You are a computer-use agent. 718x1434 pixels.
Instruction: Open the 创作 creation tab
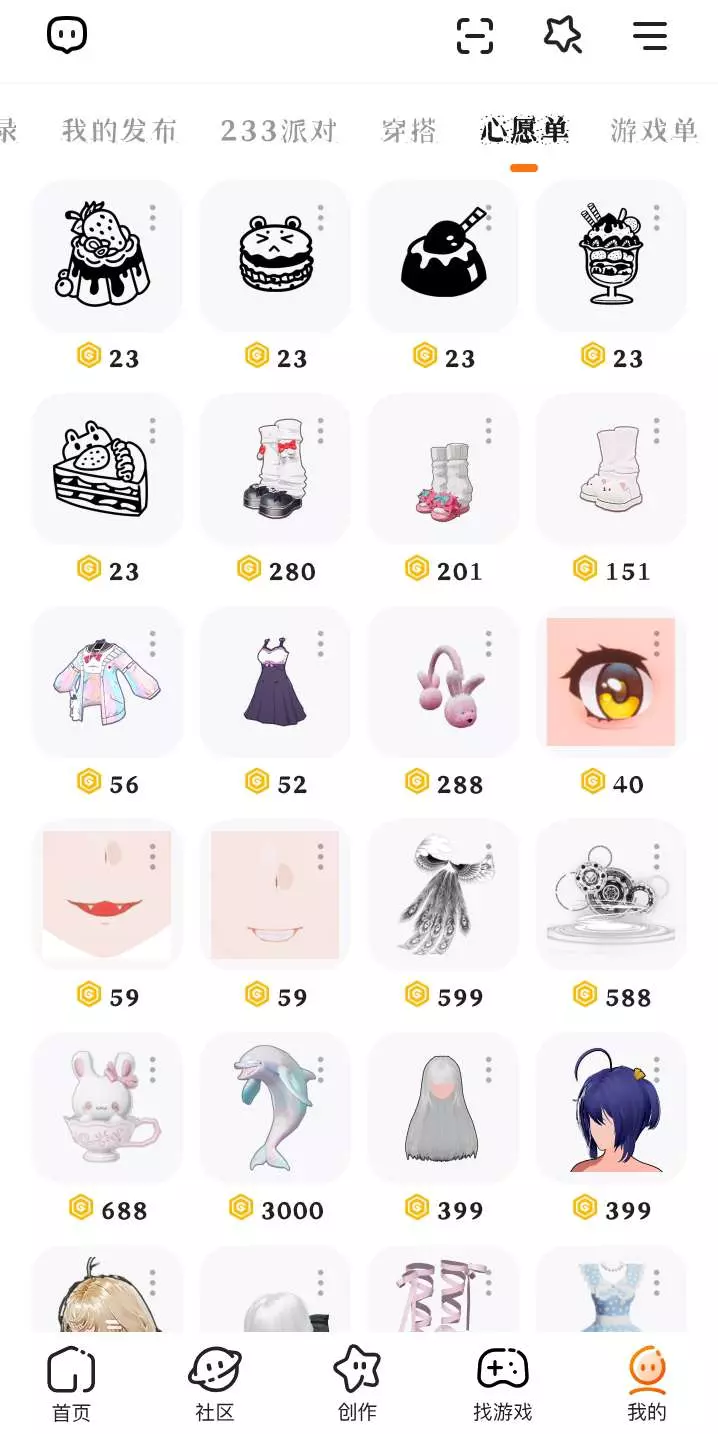click(357, 1384)
